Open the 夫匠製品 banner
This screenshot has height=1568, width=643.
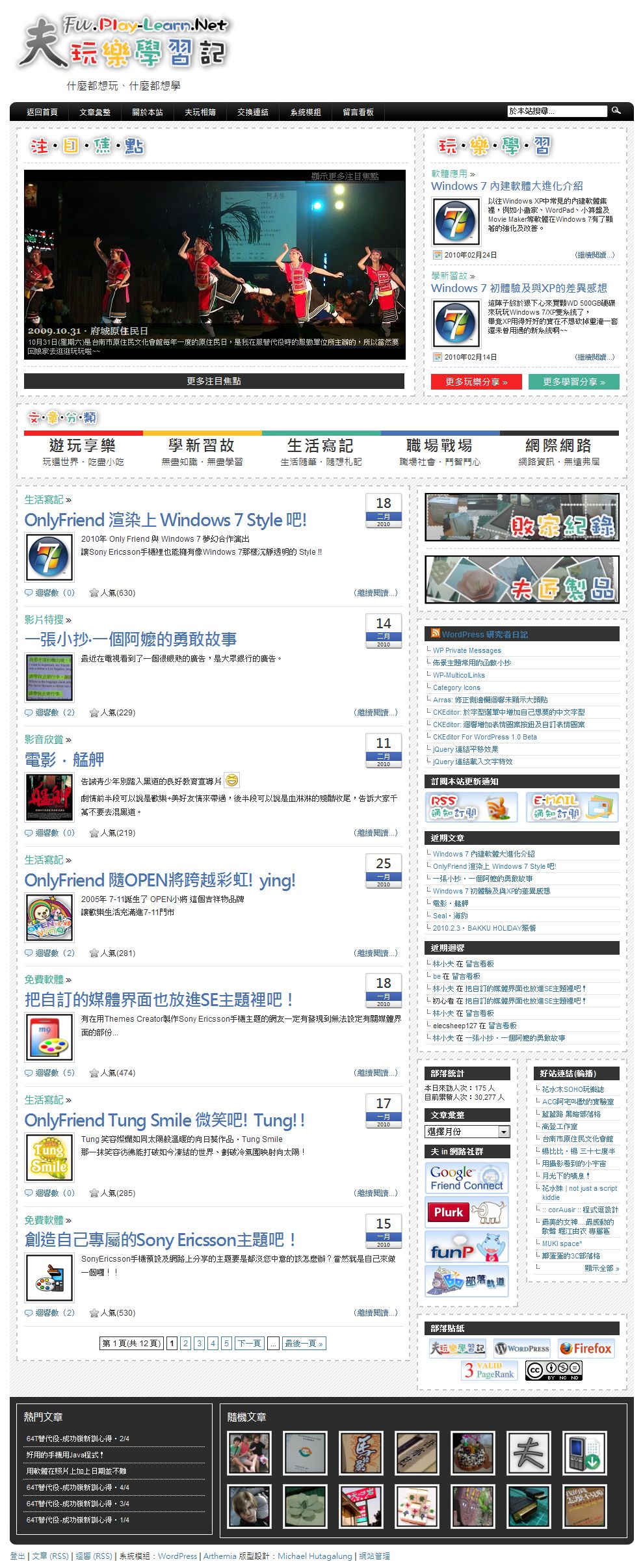pyautogui.click(x=522, y=579)
